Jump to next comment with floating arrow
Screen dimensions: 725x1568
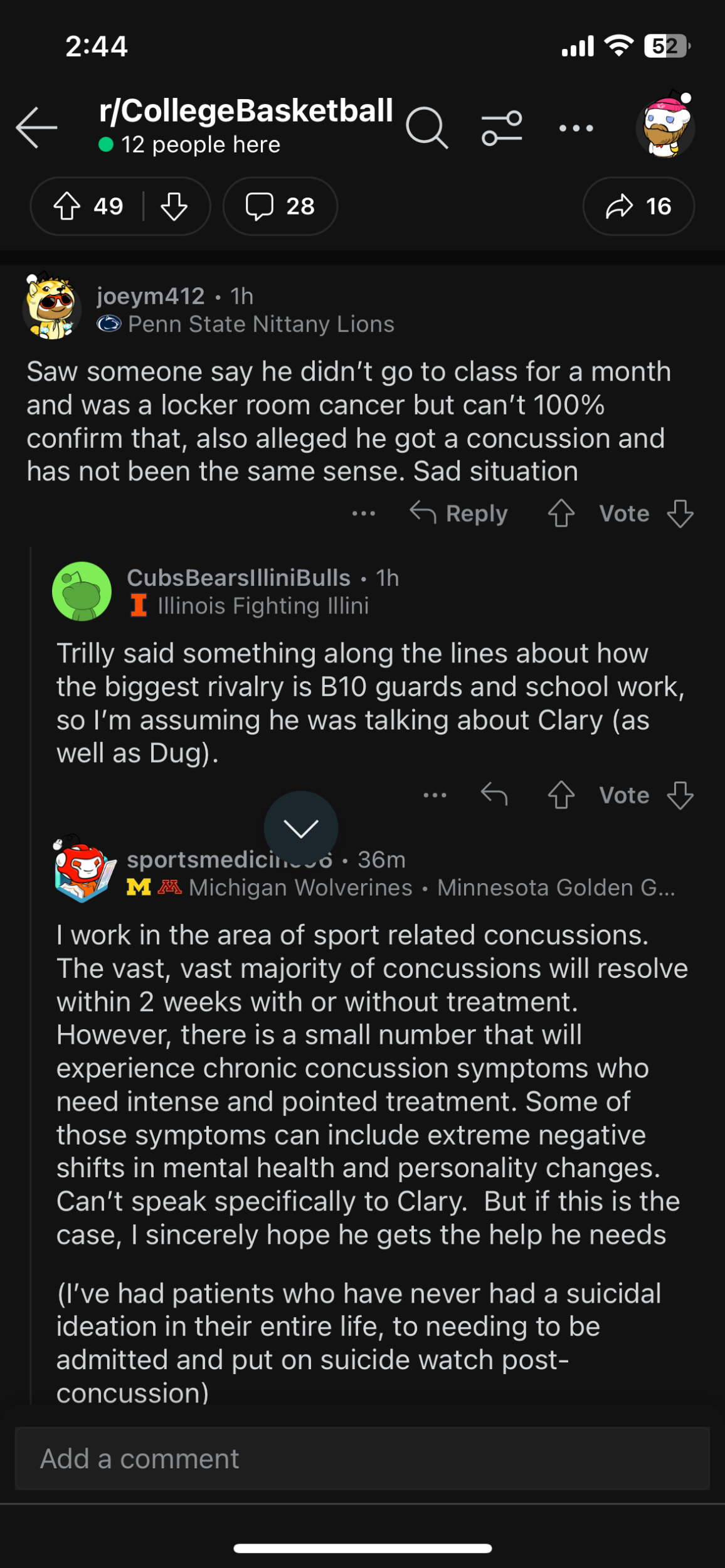coord(301,829)
